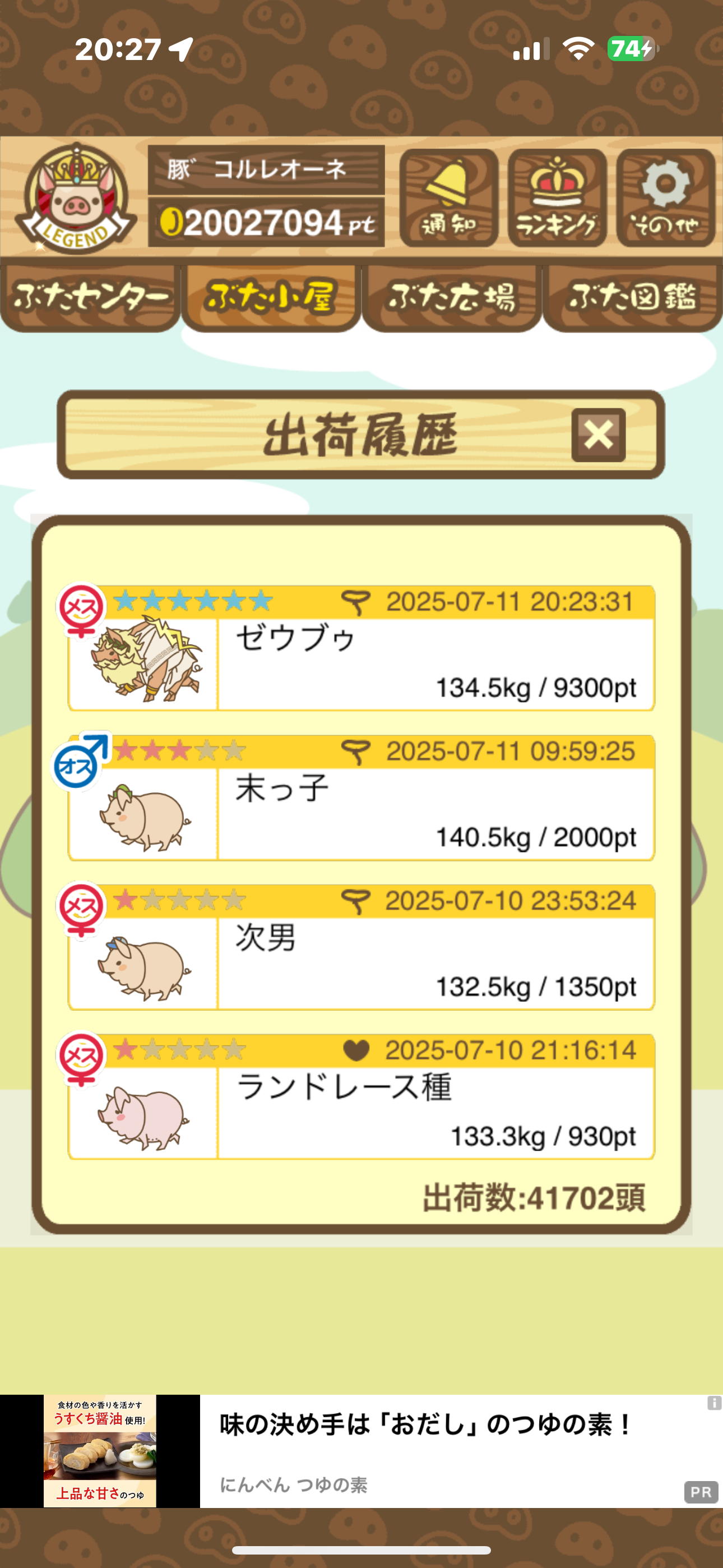The height and width of the screenshot is (1568, 723).
Task: Open the ランドレース種 shipment entry
Action: point(361,1097)
